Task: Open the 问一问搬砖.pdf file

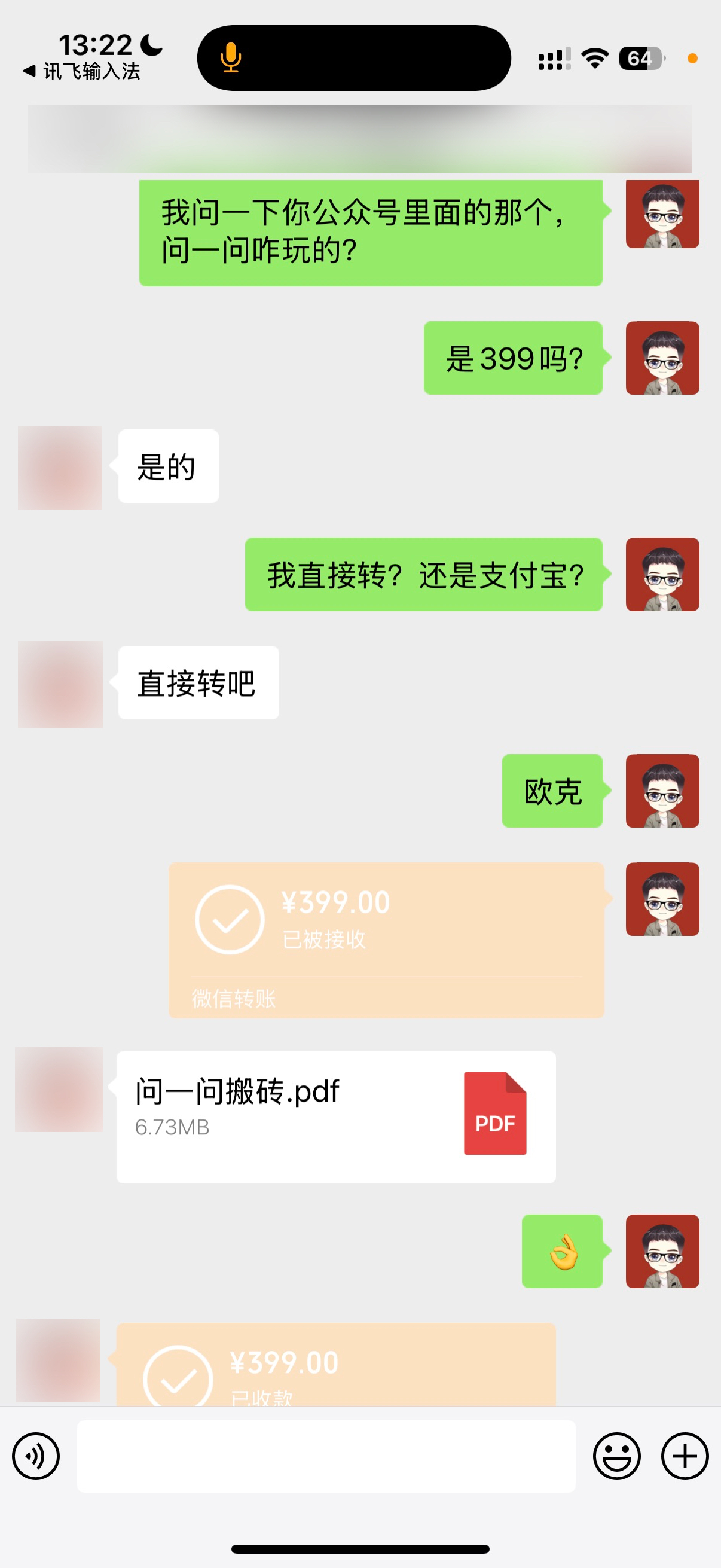Action: coord(336,1116)
